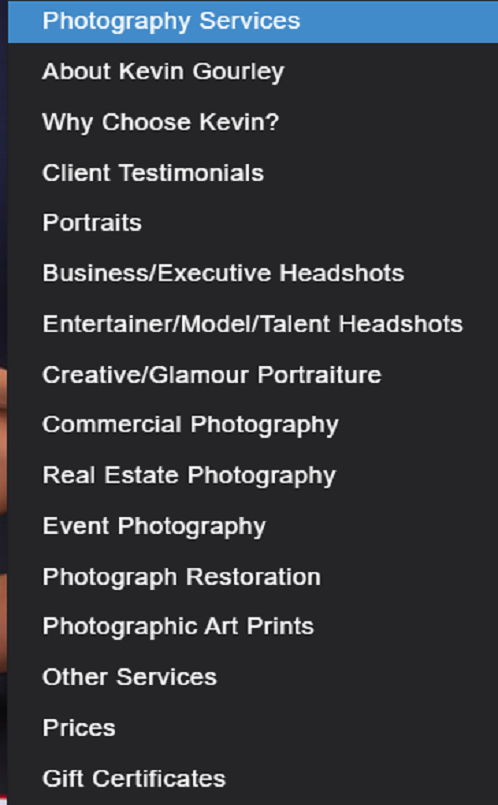Select Entertainer/Model/Talent Headshots
Screen dimensions: 498x805
click(253, 324)
